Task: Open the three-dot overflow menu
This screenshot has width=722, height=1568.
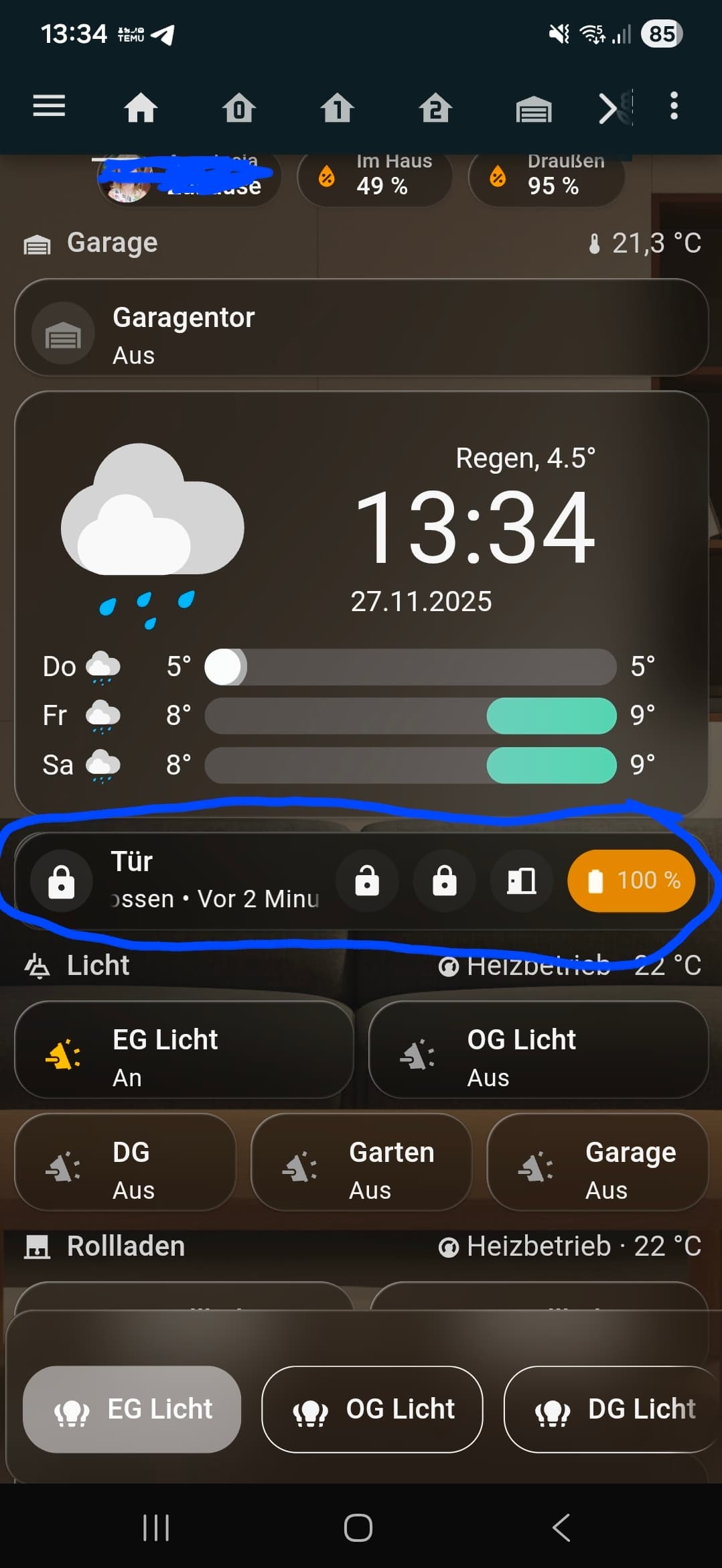Action: pyautogui.click(x=674, y=106)
